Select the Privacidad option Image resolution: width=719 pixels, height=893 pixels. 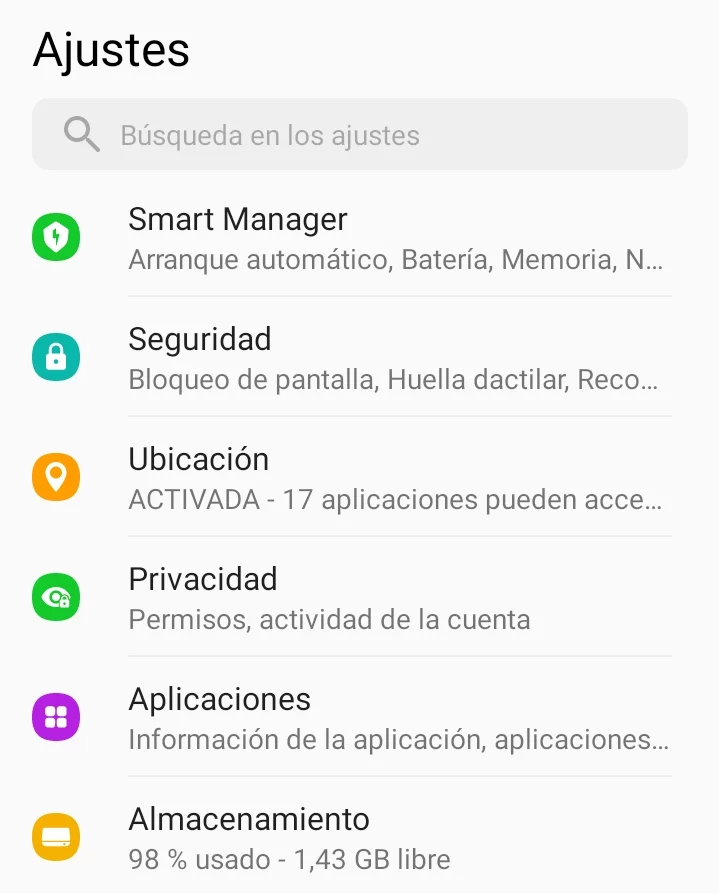360,598
